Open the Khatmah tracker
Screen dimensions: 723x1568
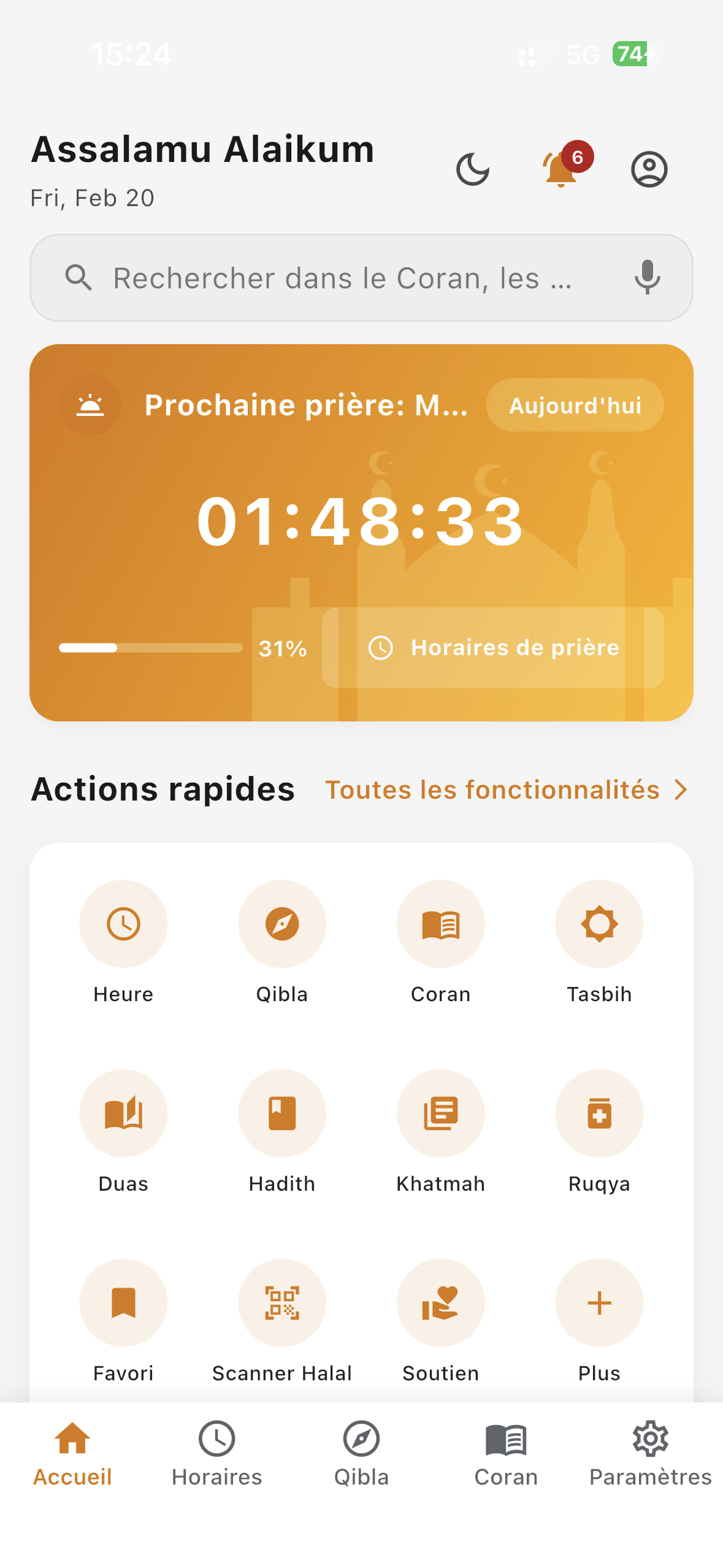[440, 1113]
